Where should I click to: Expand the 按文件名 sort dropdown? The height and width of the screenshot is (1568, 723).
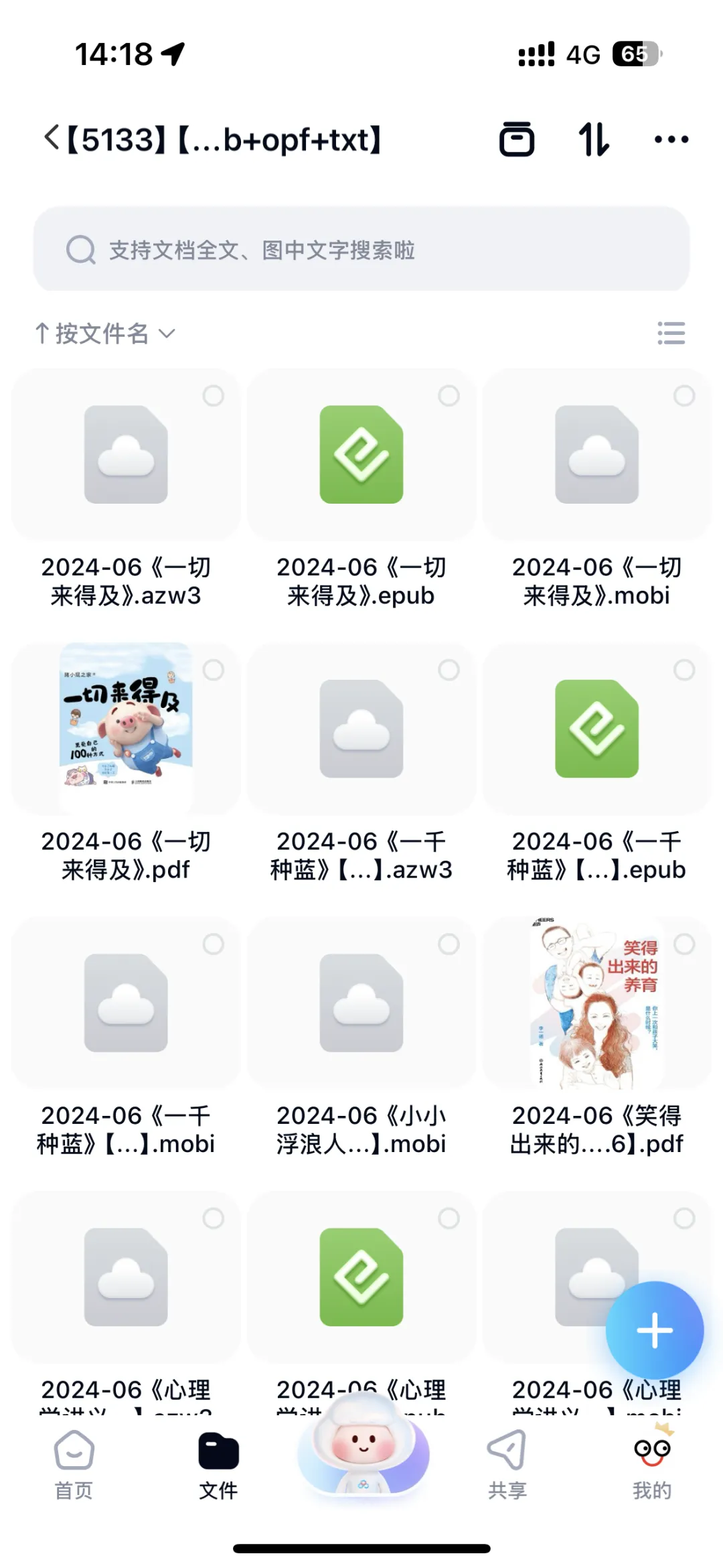[x=106, y=333]
